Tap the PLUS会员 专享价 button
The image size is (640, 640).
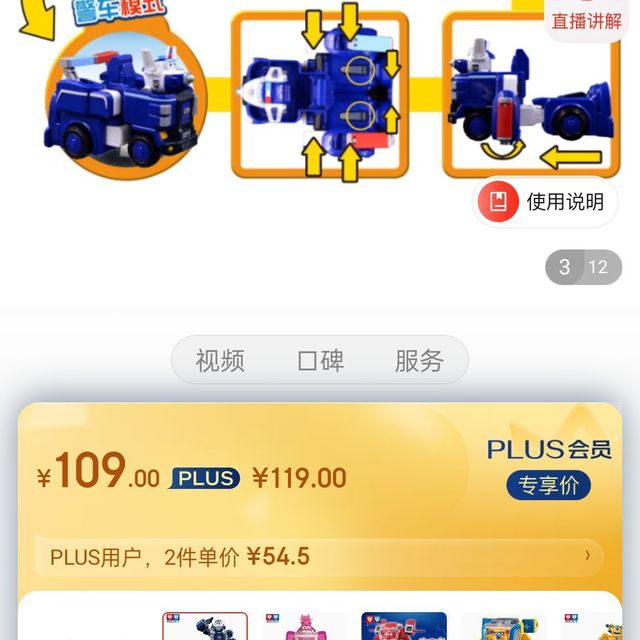[x=548, y=486]
